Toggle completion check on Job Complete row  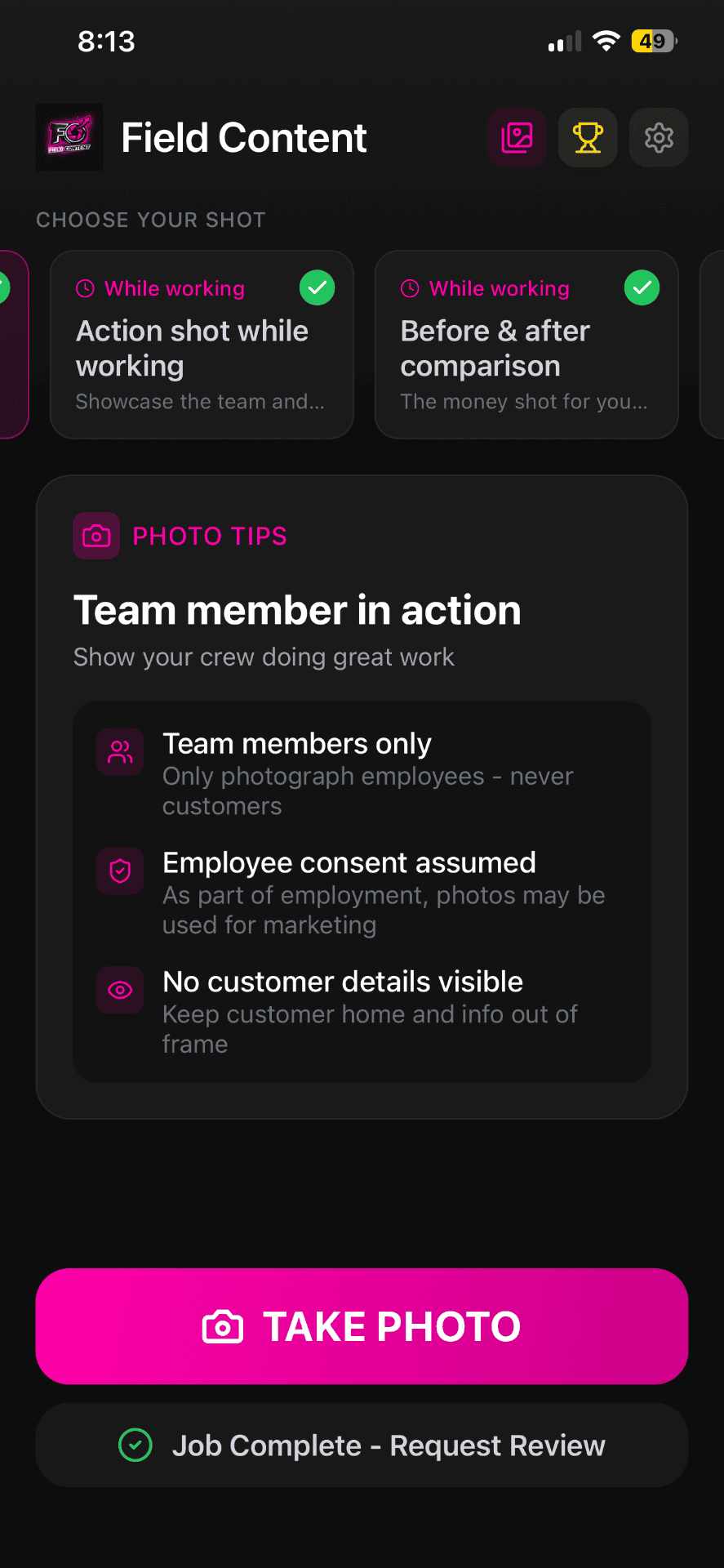[135, 1445]
